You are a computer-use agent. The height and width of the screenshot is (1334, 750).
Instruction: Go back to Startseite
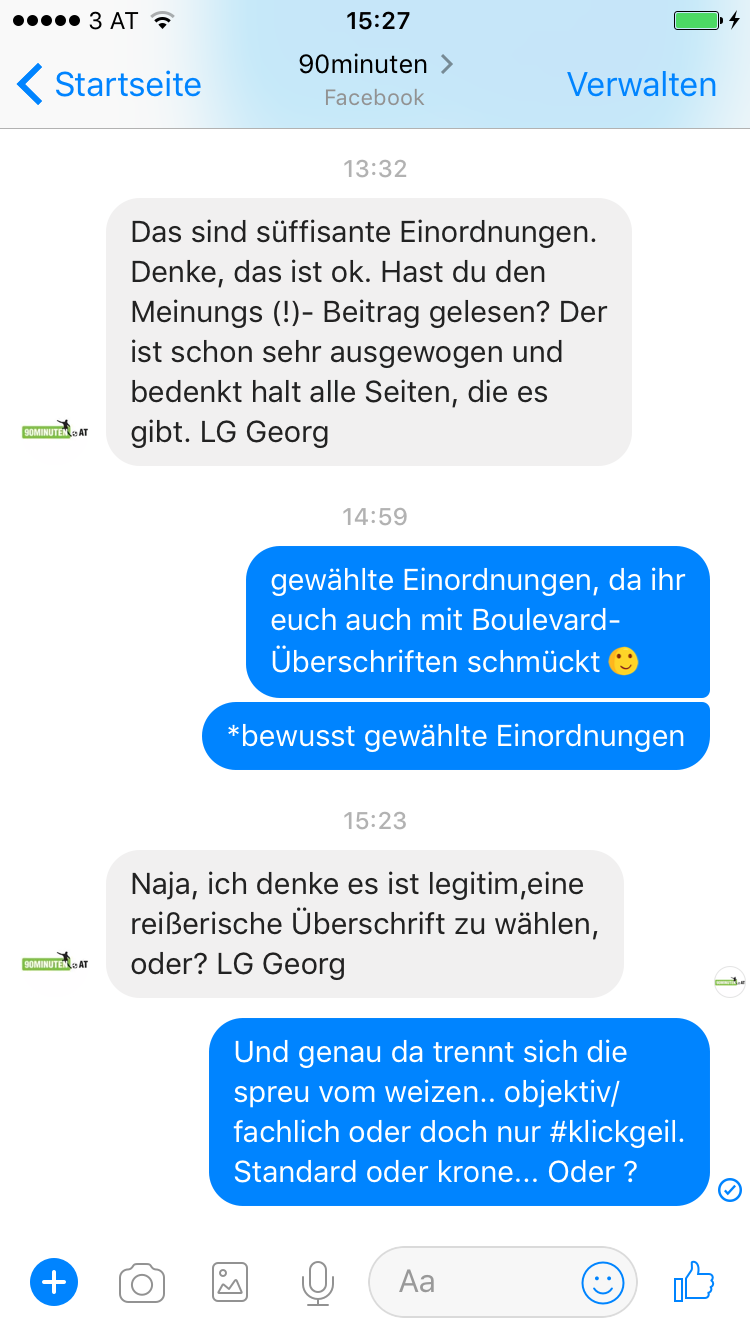pyautogui.click(x=110, y=85)
